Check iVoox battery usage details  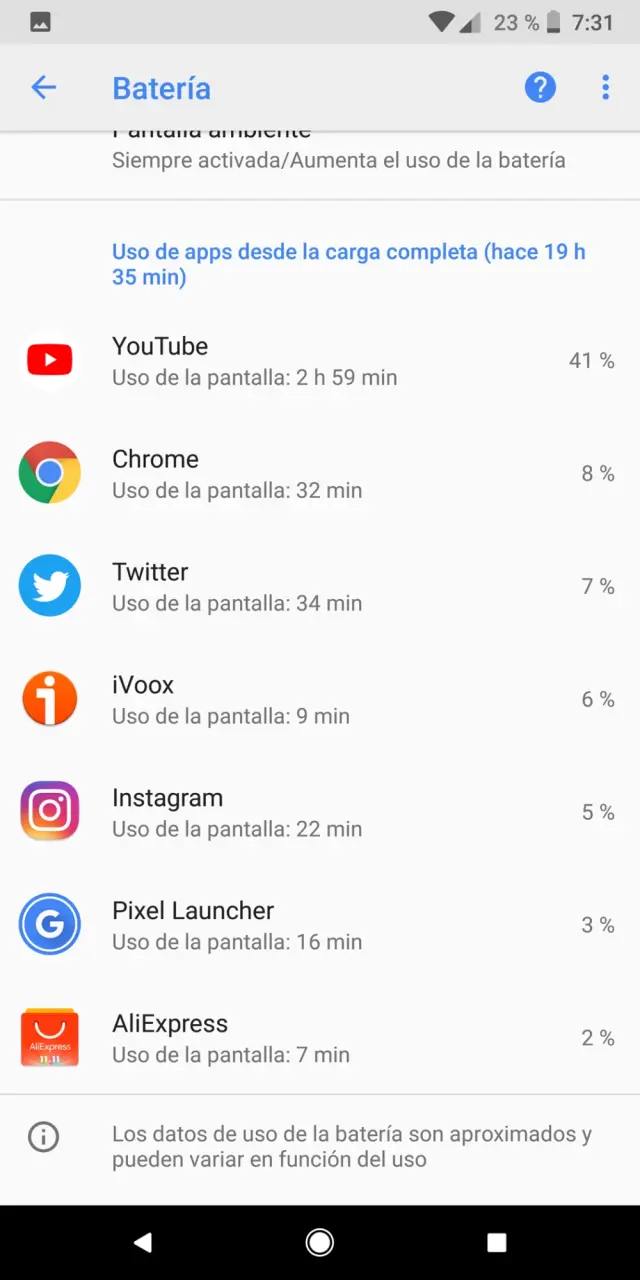(320, 700)
